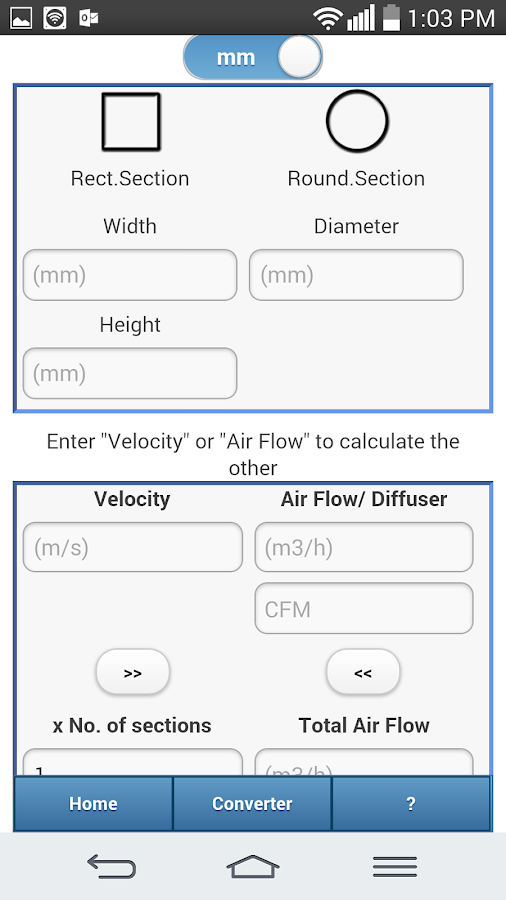Tap the Height input field
The height and width of the screenshot is (900, 506).
point(130,374)
